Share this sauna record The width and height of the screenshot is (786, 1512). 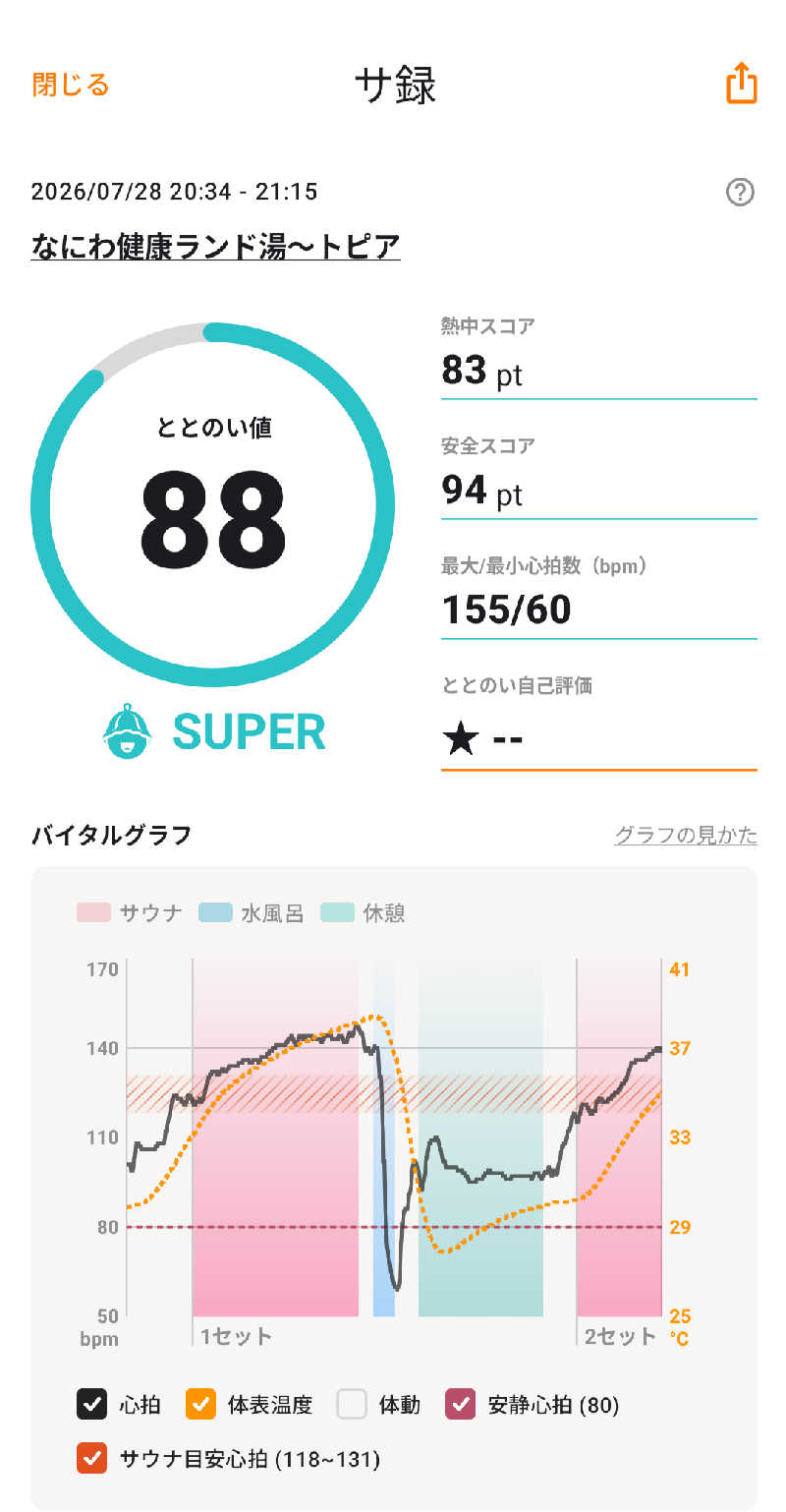click(x=742, y=84)
